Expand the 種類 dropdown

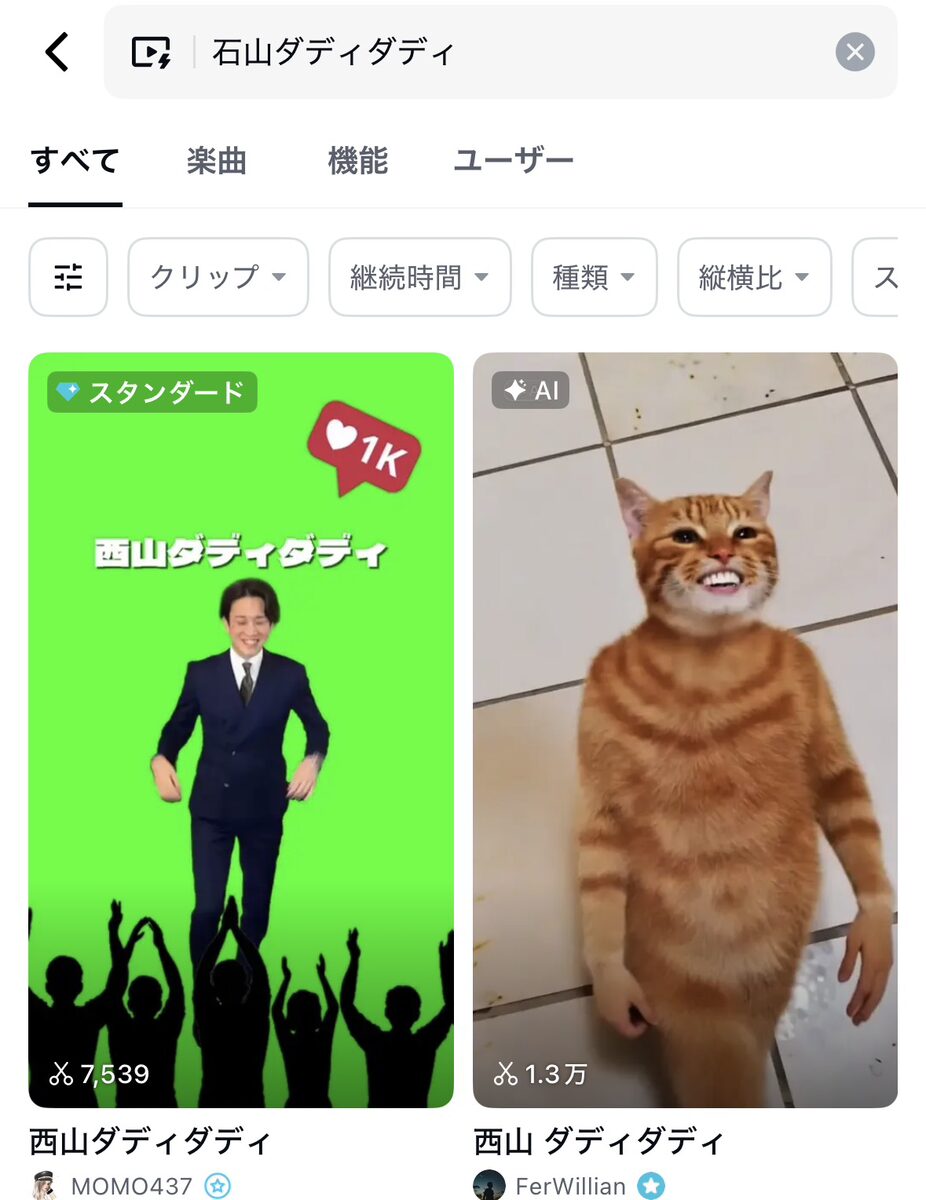pos(594,277)
